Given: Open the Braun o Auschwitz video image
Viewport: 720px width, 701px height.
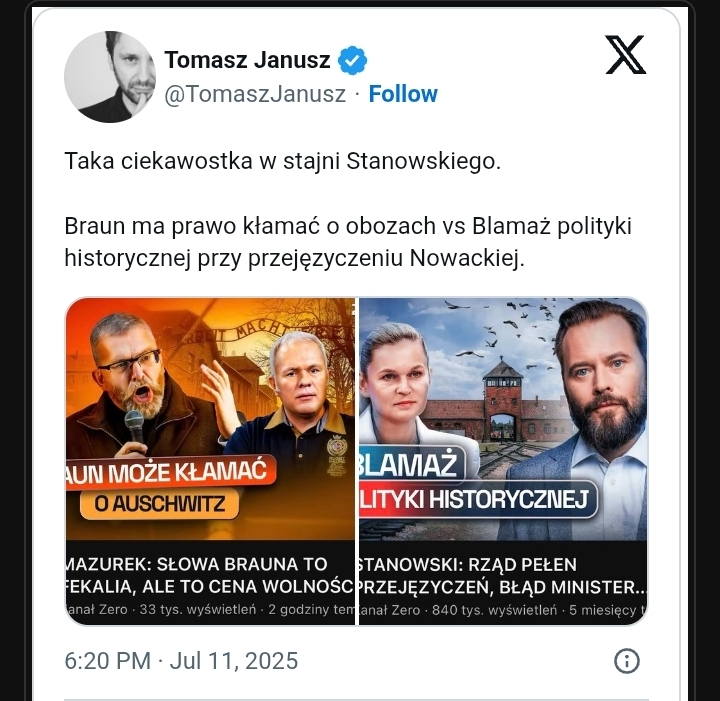Looking at the screenshot, I should pyautogui.click(x=210, y=460).
